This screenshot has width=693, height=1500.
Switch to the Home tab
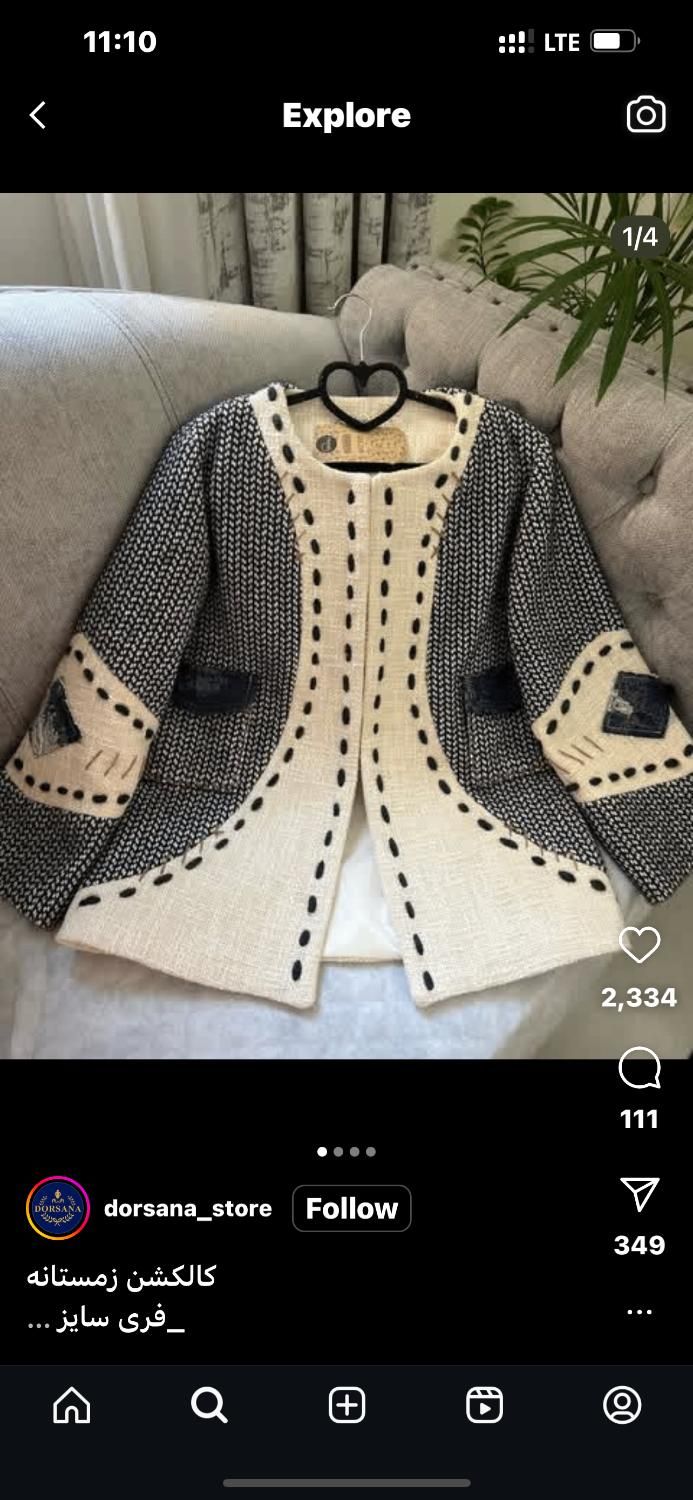click(72, 1405)
